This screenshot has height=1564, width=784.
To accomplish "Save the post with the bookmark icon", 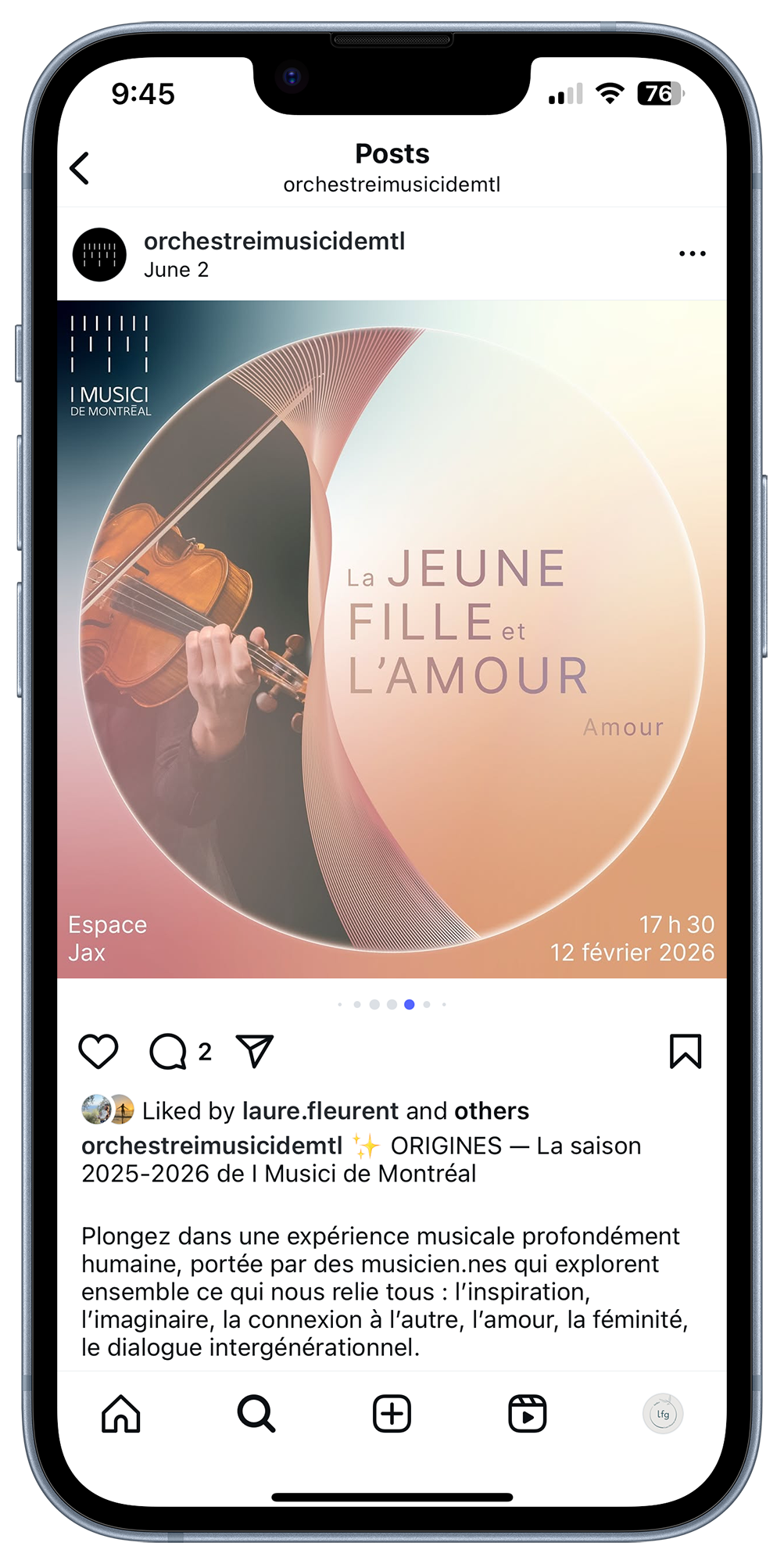I will 686,1051.
